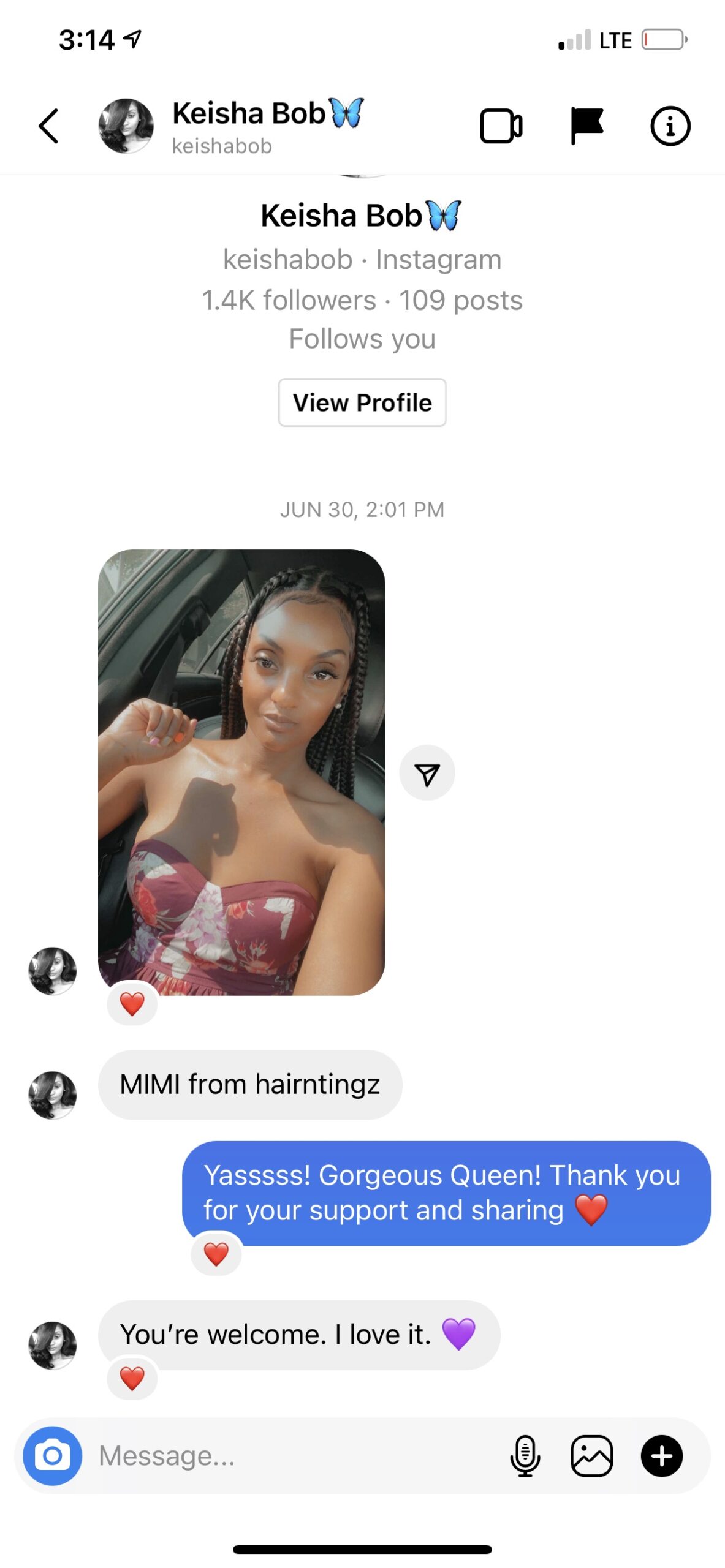Open conversation info details

pyautogui.click(x=670, y=126)
